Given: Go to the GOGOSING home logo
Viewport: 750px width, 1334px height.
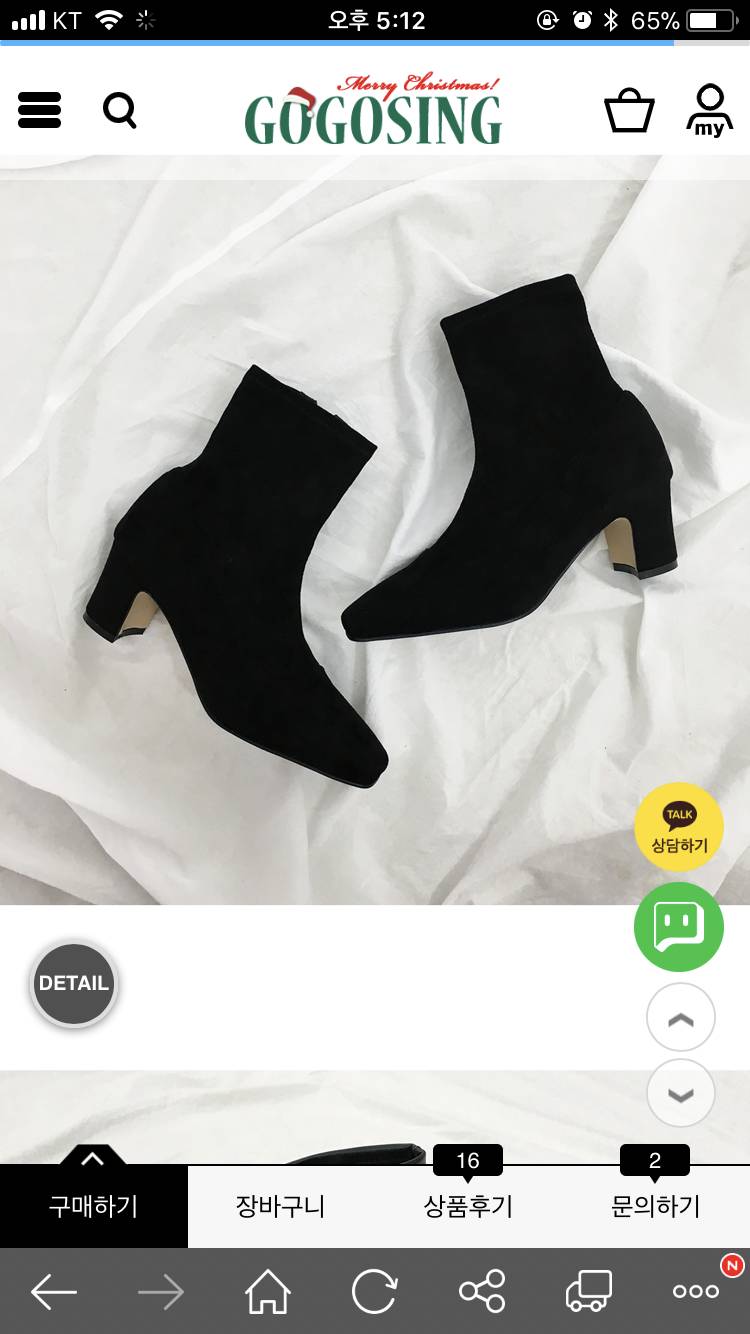Looking at the screenshot, I should (x=373, y=110).
